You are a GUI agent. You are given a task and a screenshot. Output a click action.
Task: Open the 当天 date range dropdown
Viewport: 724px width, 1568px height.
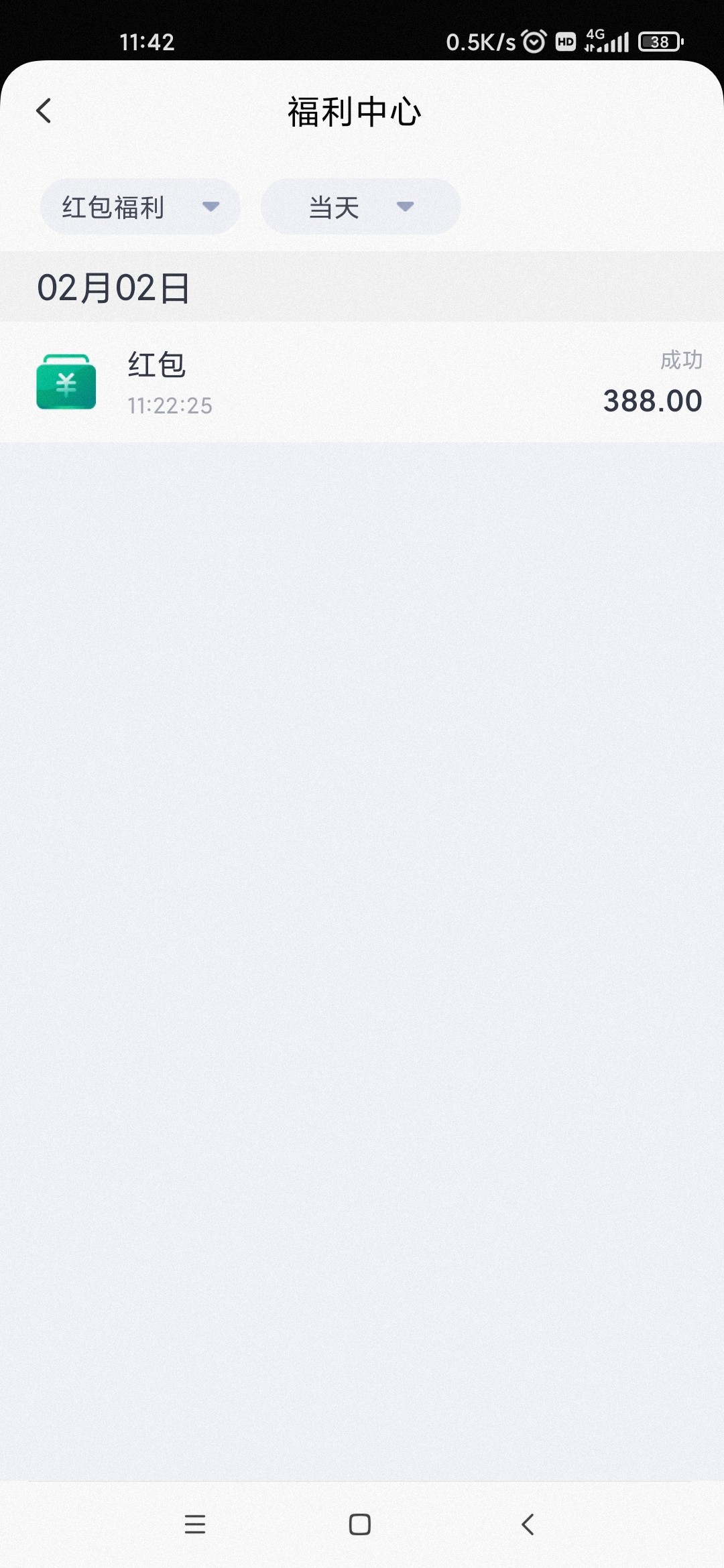[360, 207]
